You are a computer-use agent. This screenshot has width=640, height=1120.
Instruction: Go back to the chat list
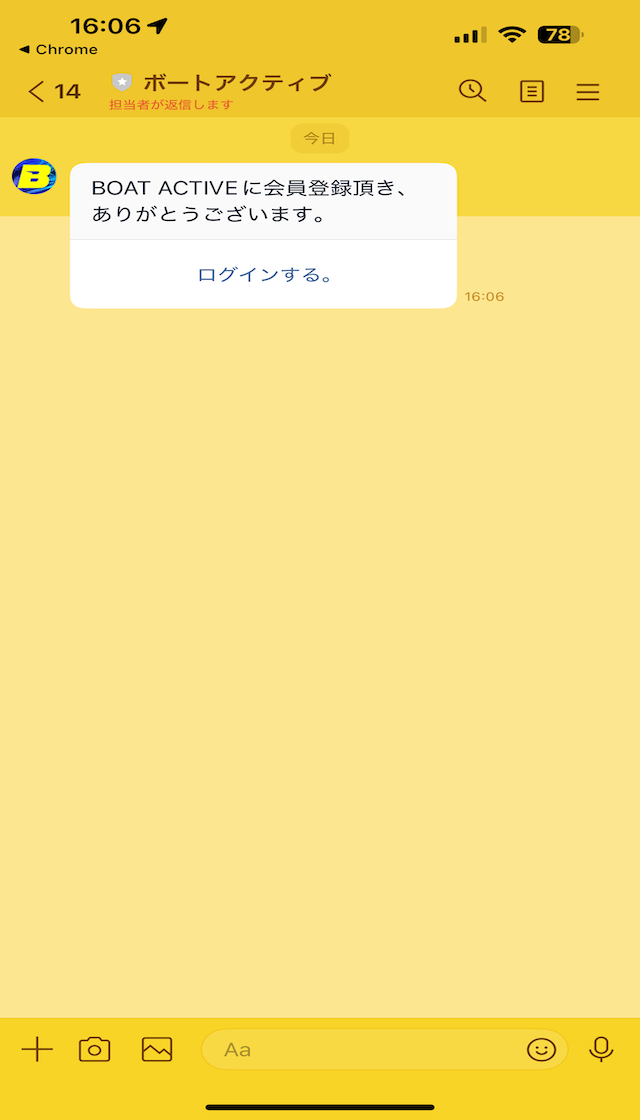coord(52,92)
